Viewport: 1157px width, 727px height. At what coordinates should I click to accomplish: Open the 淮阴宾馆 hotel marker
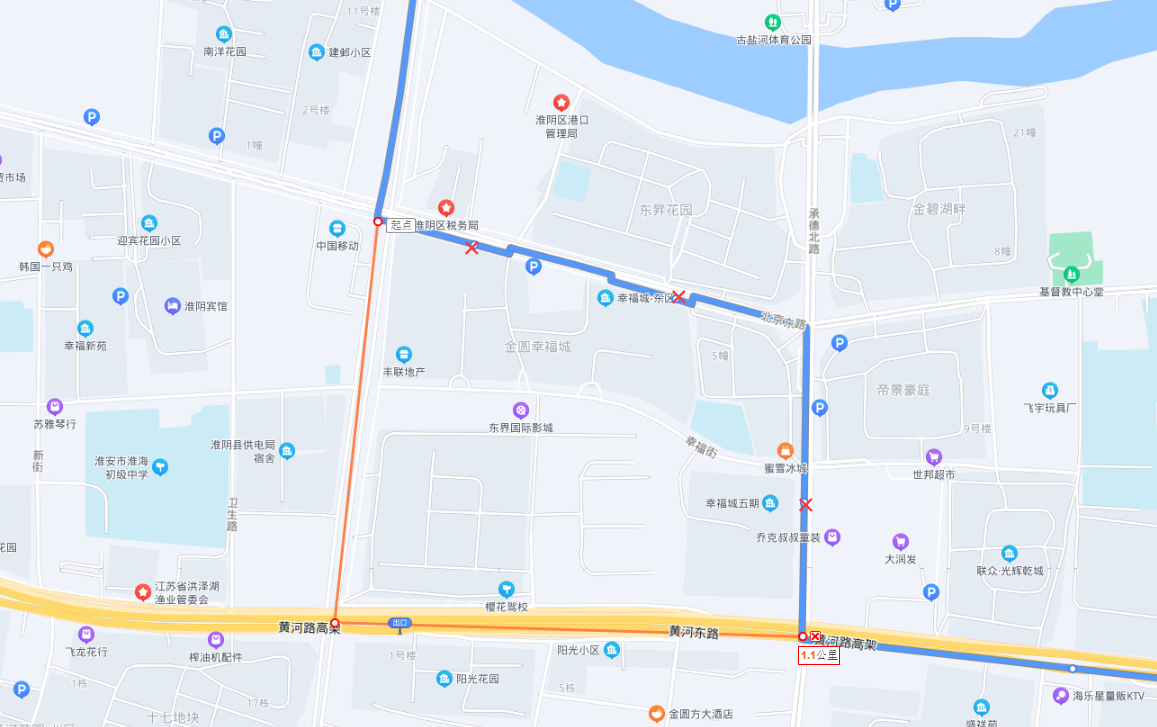point(173,305)
